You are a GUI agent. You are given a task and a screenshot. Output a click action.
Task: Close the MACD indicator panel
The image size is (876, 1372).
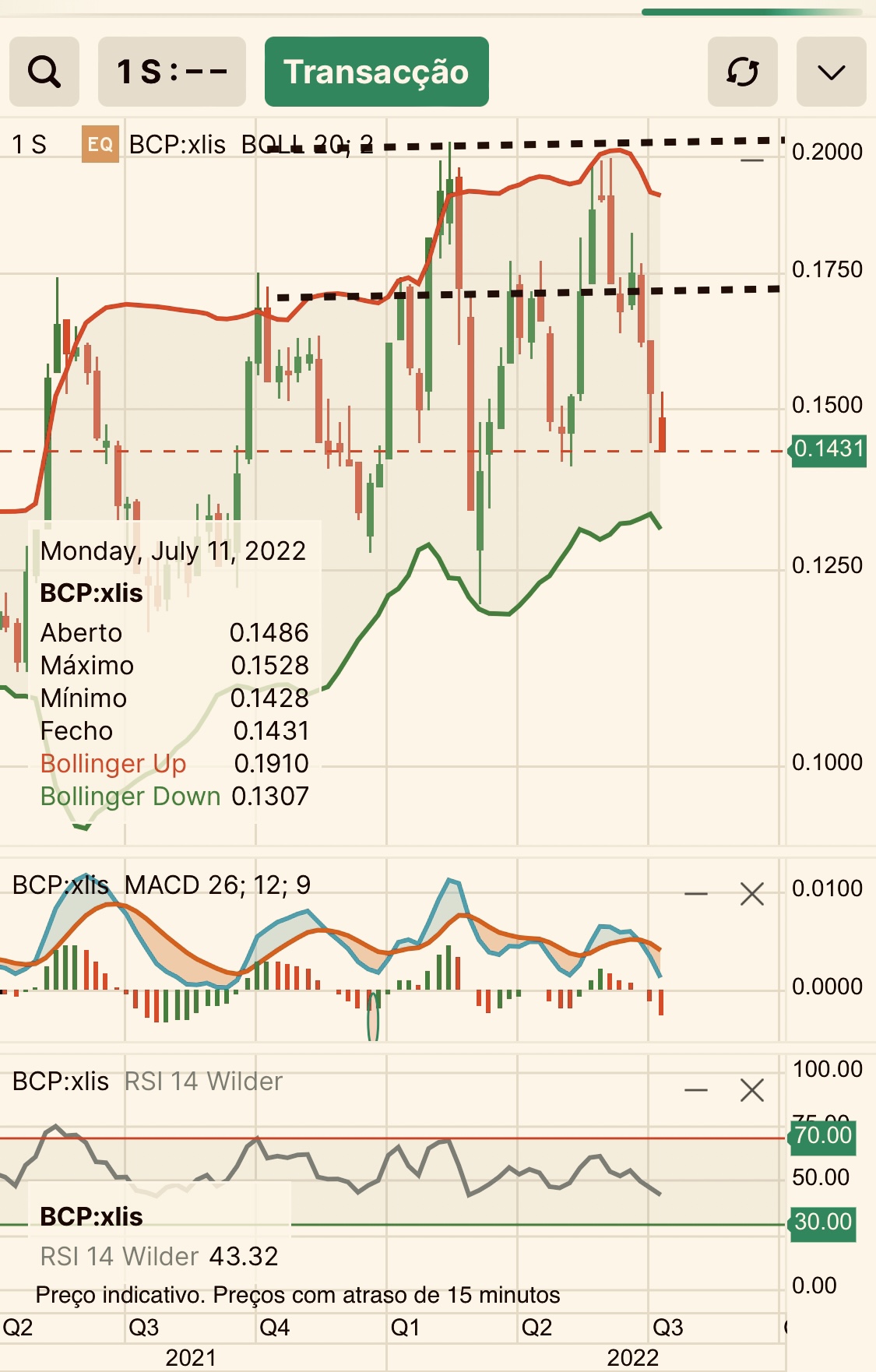(751, 894)
